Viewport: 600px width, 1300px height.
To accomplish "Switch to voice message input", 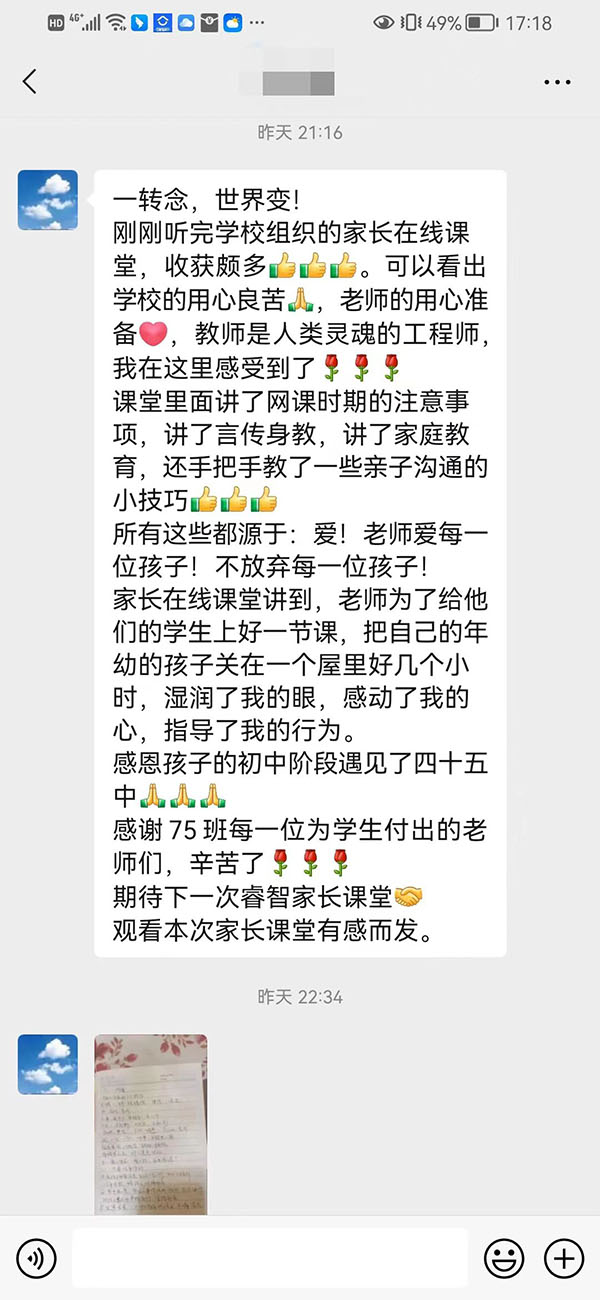I will pos(36,1257).
